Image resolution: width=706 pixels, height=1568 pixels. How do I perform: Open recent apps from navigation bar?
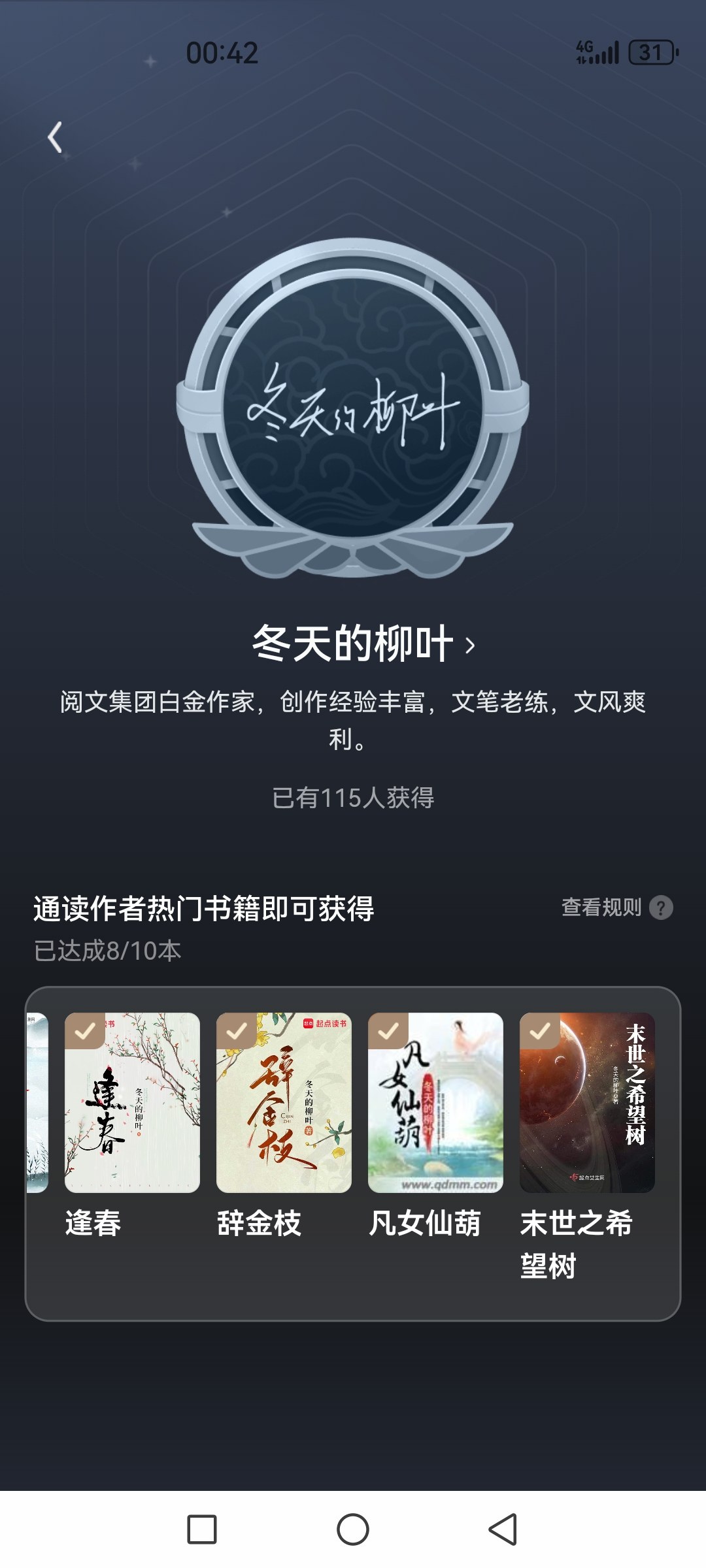click(202, 1529)
